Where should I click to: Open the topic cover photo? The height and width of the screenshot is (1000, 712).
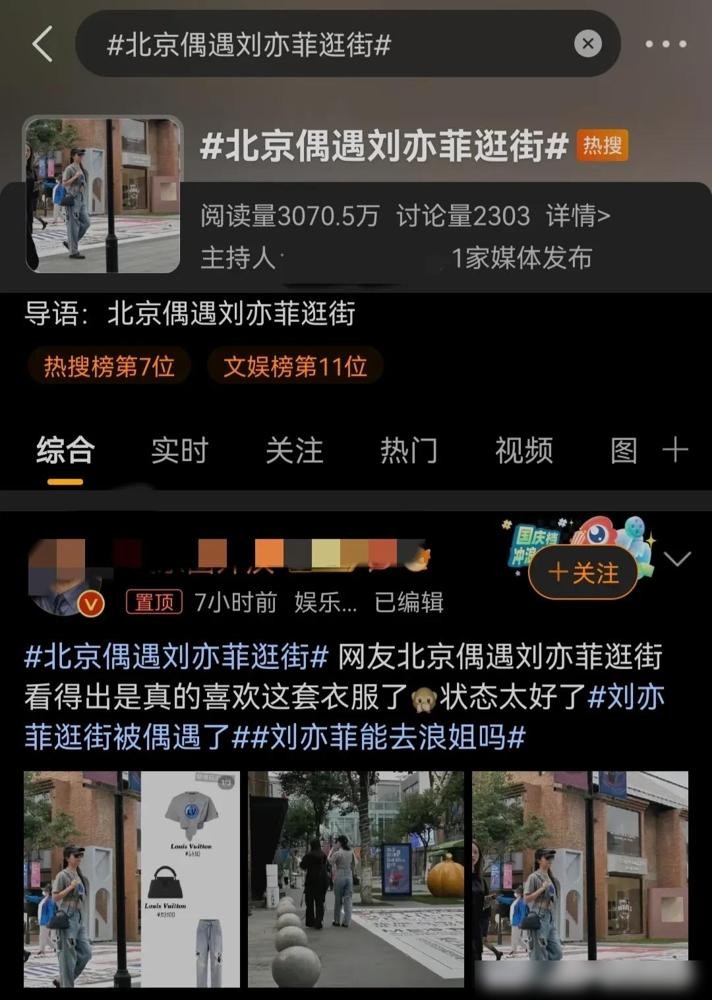(x=102, y=194)
